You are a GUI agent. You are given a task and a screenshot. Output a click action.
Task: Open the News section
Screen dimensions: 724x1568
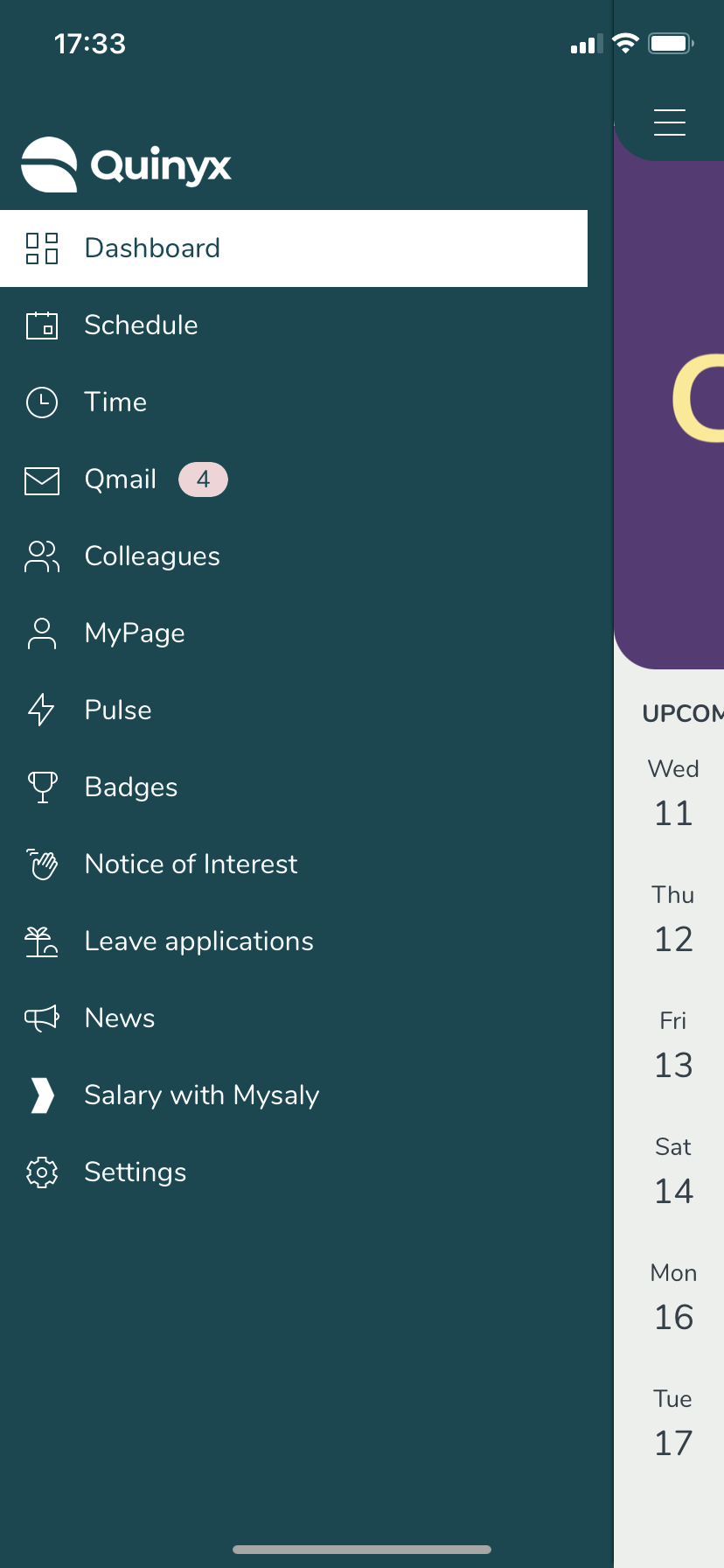click(294, 1018)
